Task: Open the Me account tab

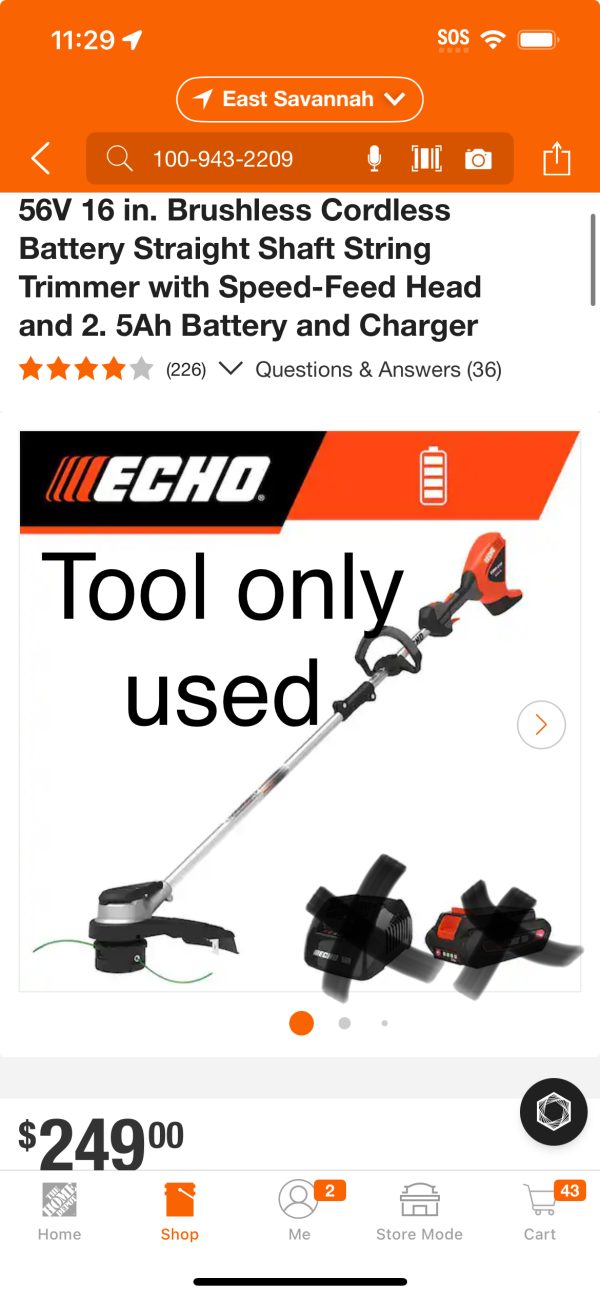Action: (299, 1210)
